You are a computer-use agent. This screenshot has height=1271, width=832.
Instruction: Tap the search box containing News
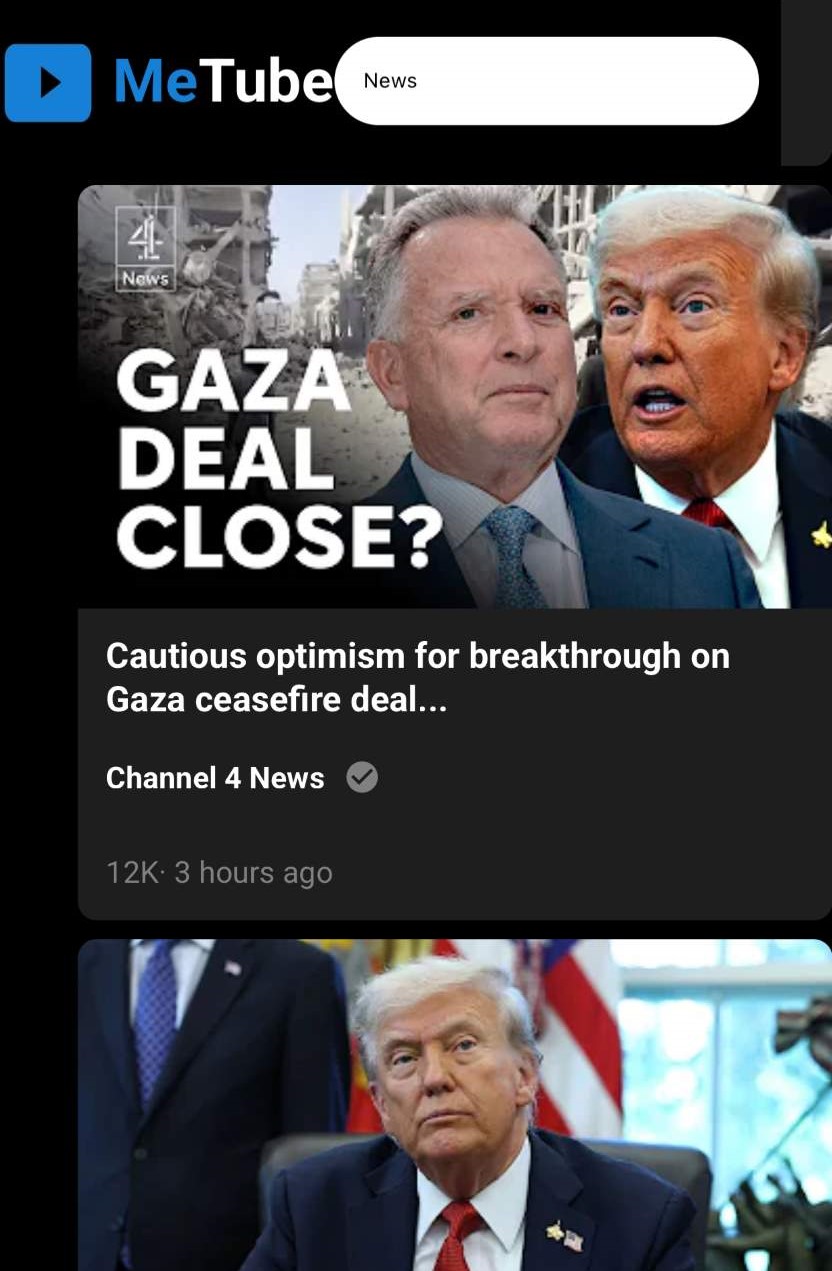pos(546,81)
